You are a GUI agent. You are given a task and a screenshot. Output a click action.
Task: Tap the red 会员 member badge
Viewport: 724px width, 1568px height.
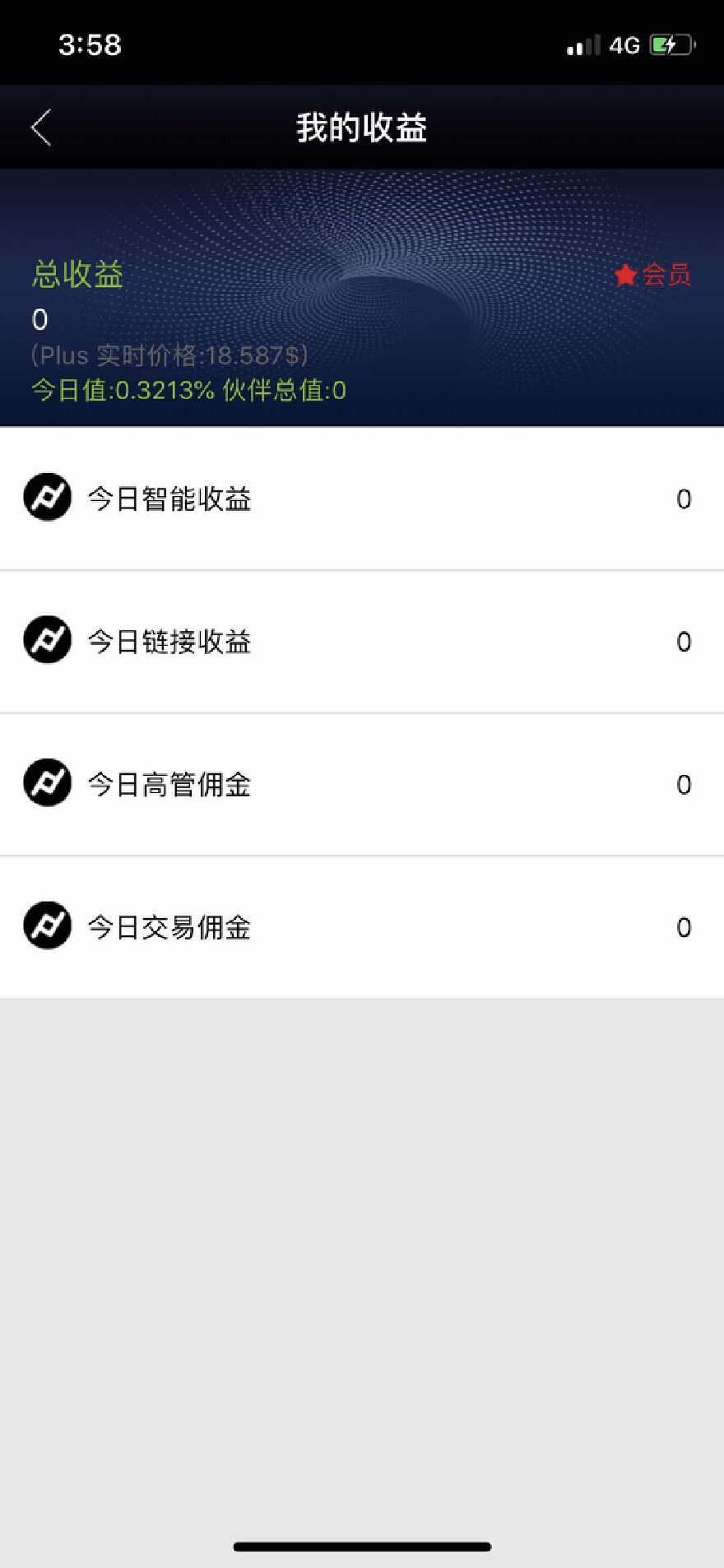pyautogui.click(x=653, y=275)
